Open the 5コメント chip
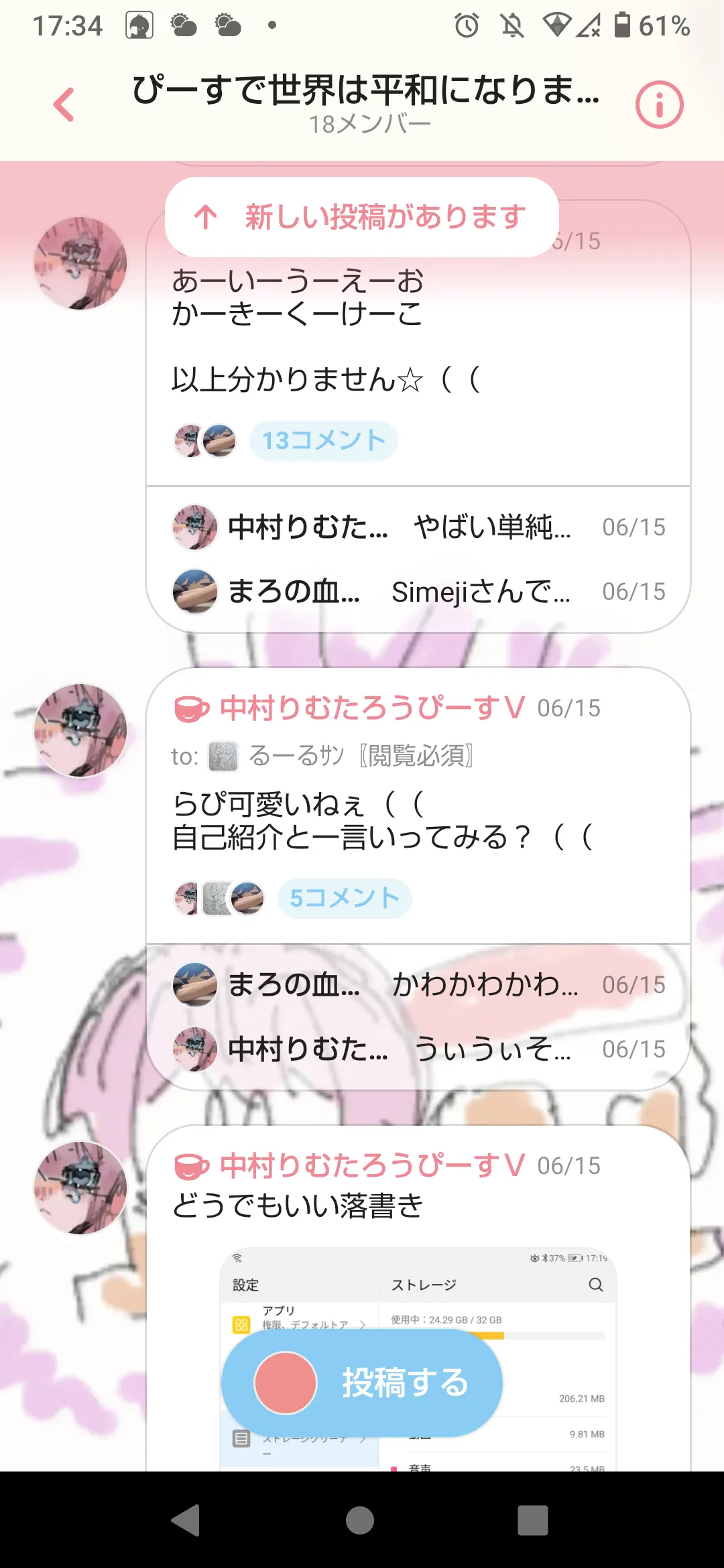This screenshot has width=724, height=1568. (x=345, y=899)
